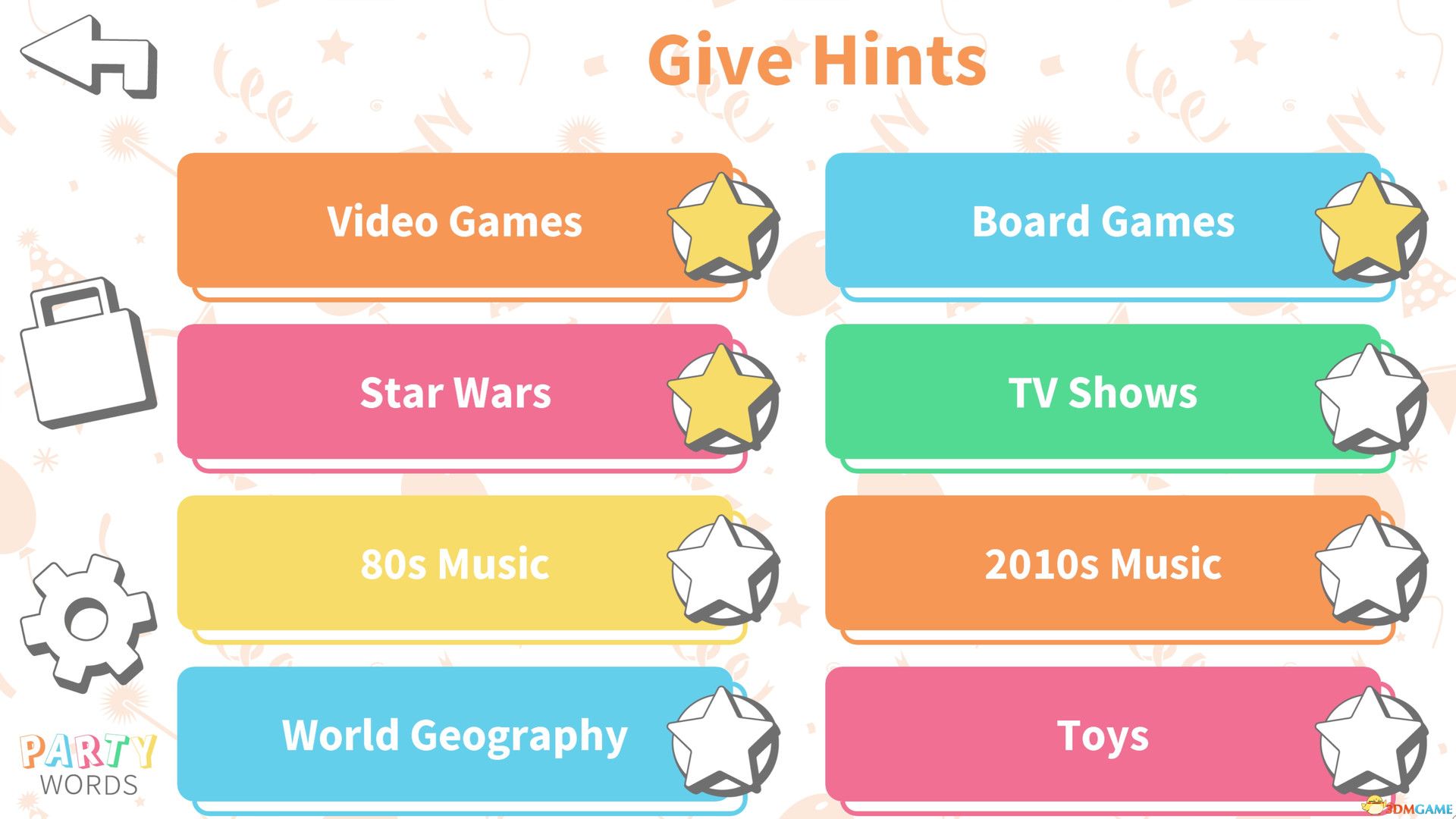Start the TV Shows category
The height and width of the screenshot is (819, 1456).
[x=1103, y=393]
